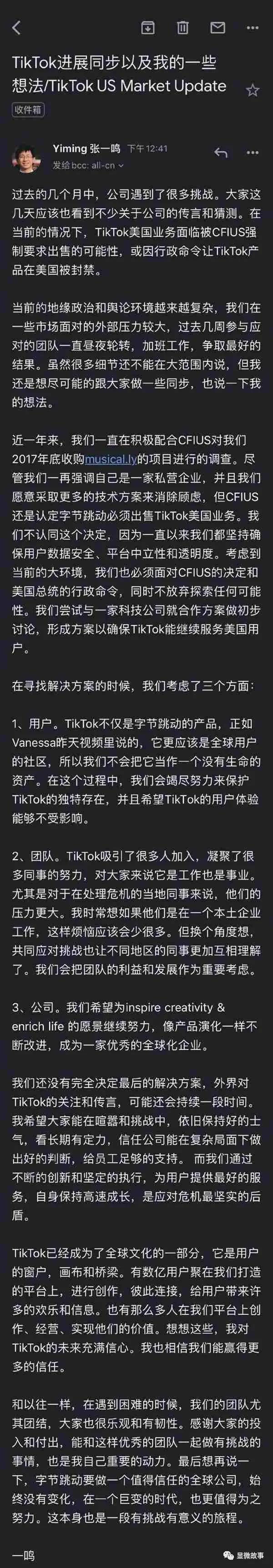The image size is (273, 1568).
Task: Star the TikTok US Market Update email
Action: pyautogui.click(x=252, y=90)
